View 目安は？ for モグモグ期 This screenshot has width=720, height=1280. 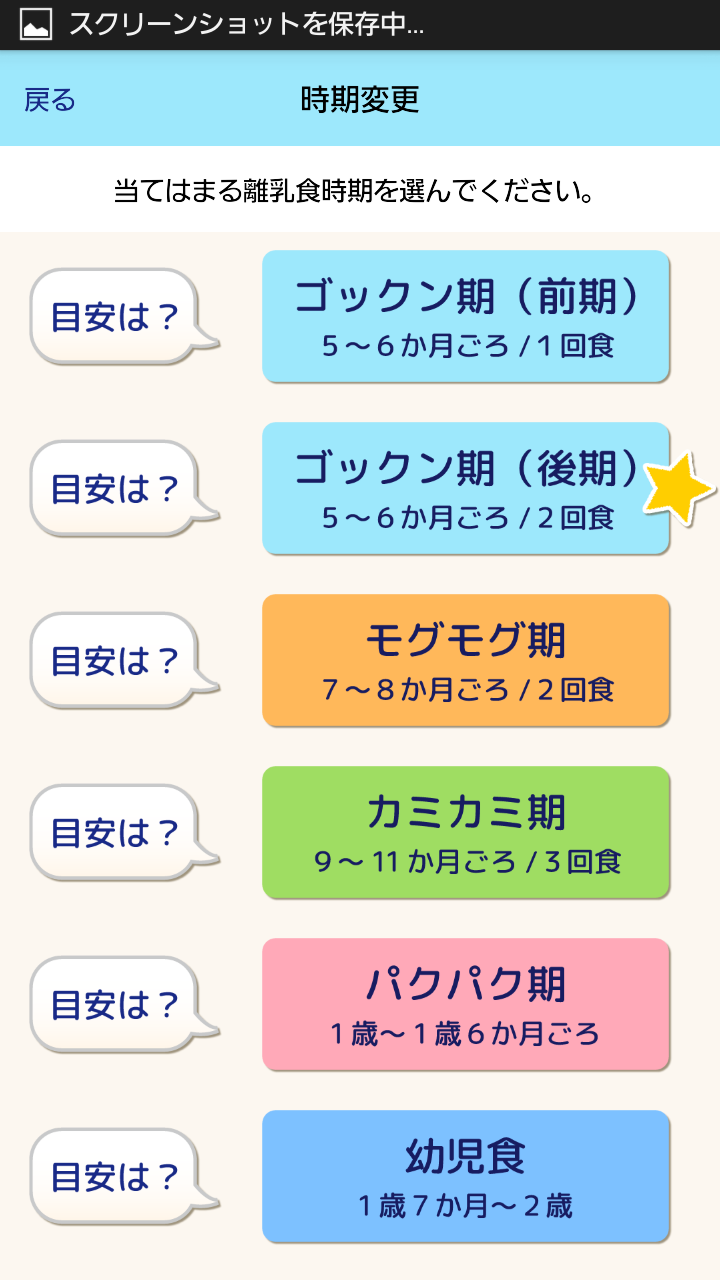[115, 661]
